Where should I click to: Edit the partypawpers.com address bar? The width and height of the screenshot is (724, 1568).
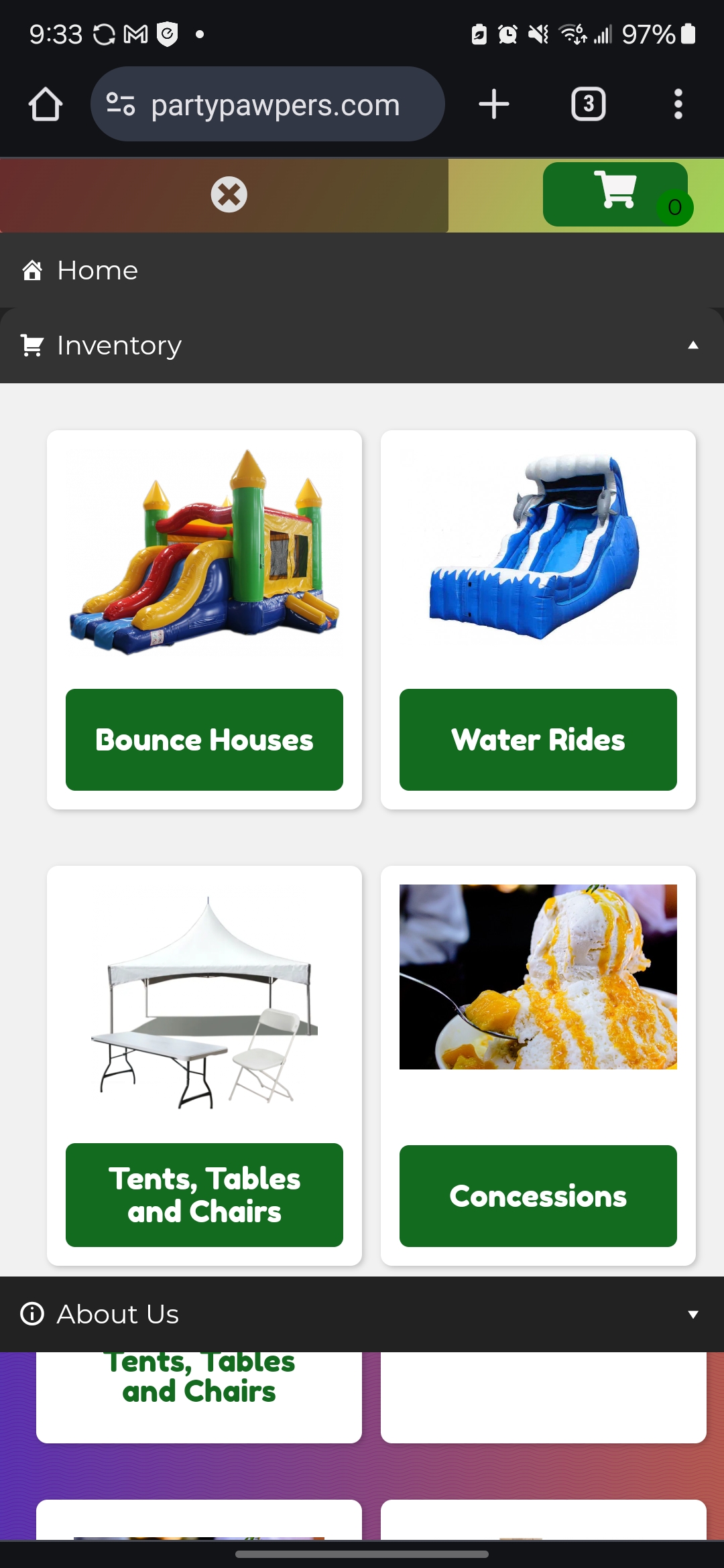point(275,105)
